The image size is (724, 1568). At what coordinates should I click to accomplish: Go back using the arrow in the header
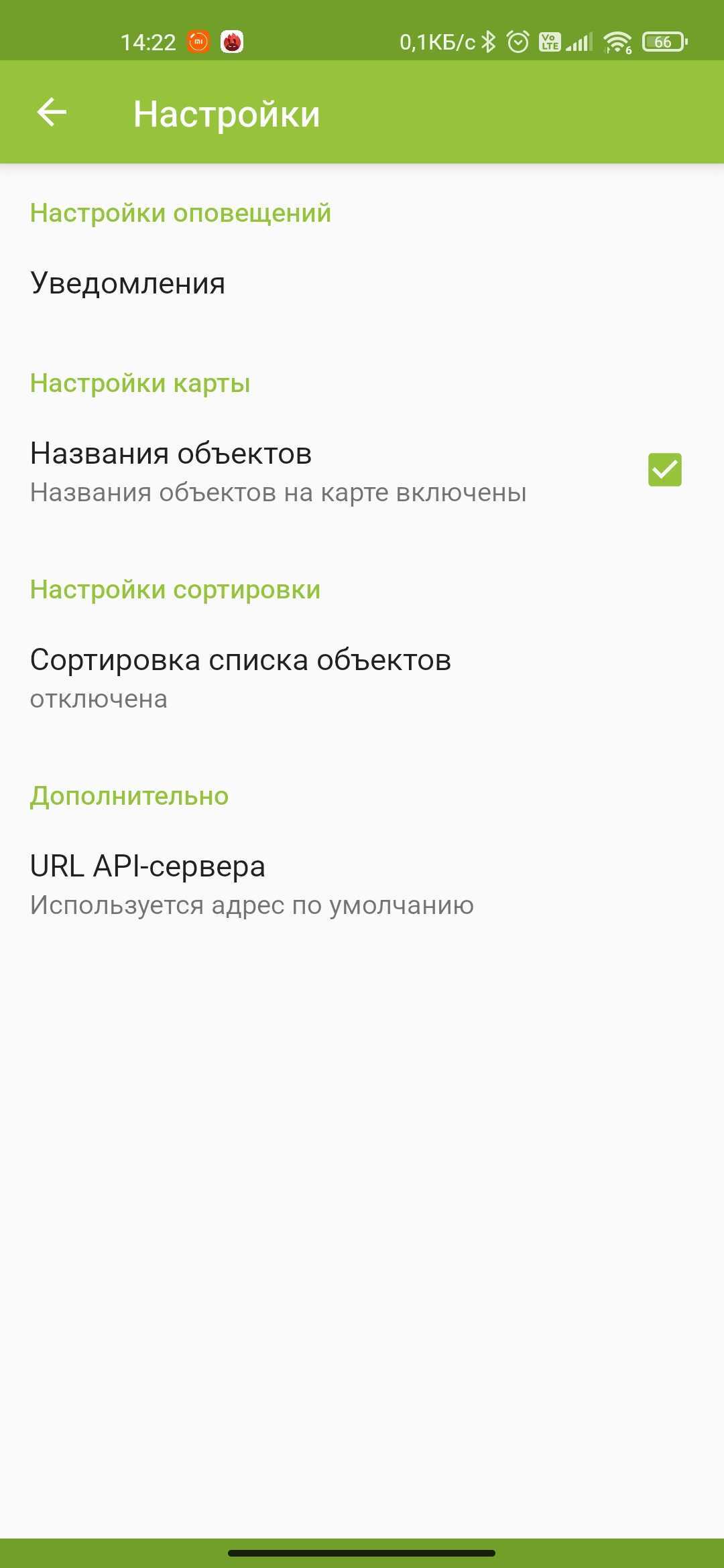pos(52,112)
